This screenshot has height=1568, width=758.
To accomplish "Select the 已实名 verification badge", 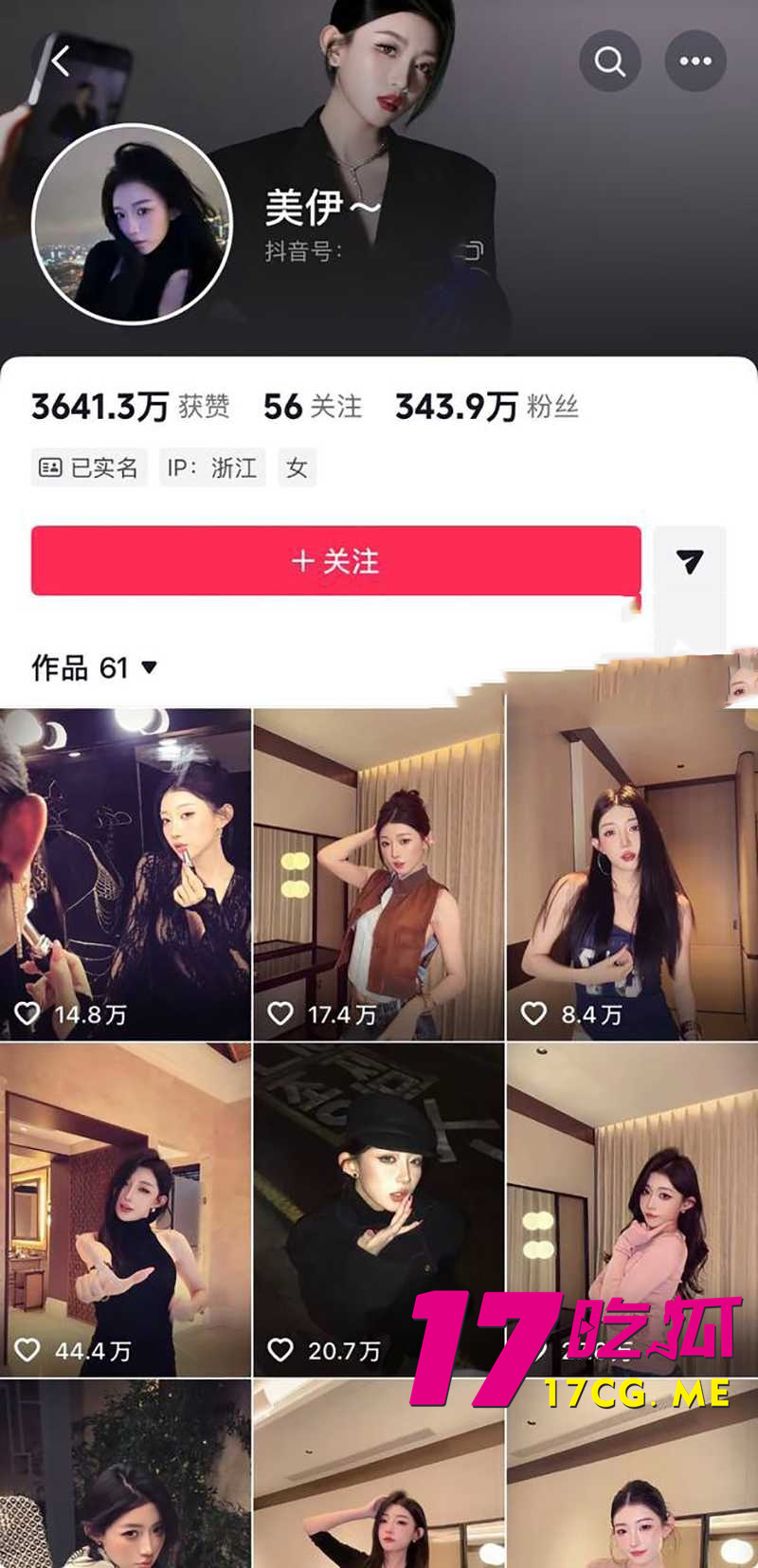I will (x=89, y=467).
